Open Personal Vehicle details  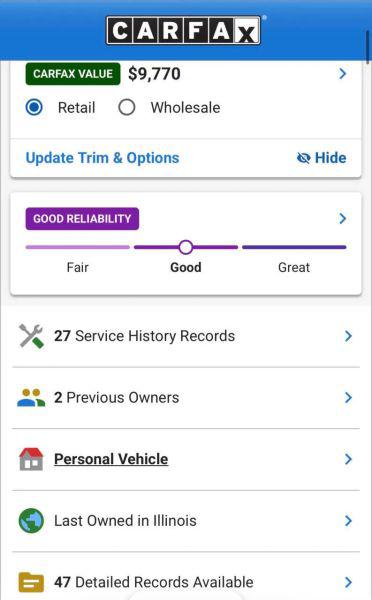pos(186,459)
